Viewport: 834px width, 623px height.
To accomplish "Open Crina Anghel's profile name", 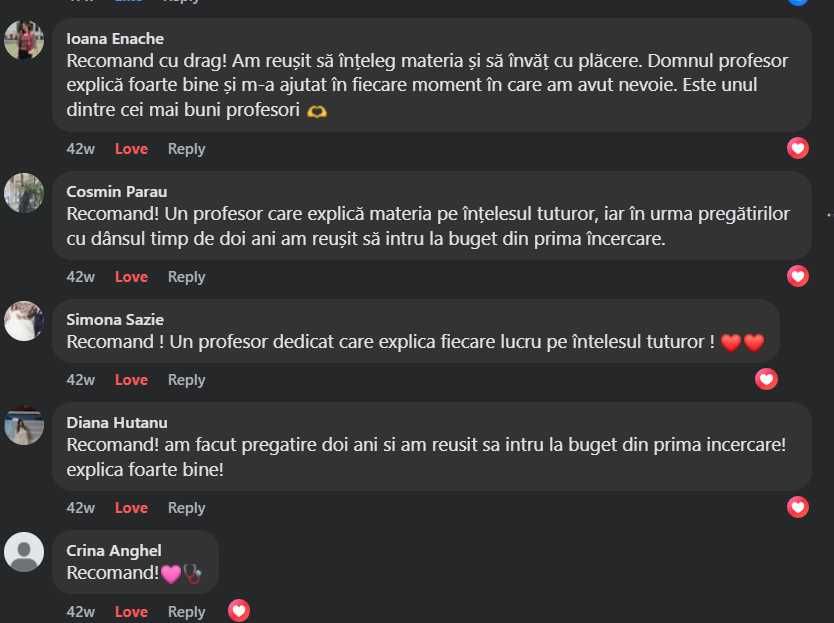I will pos(113,551).
